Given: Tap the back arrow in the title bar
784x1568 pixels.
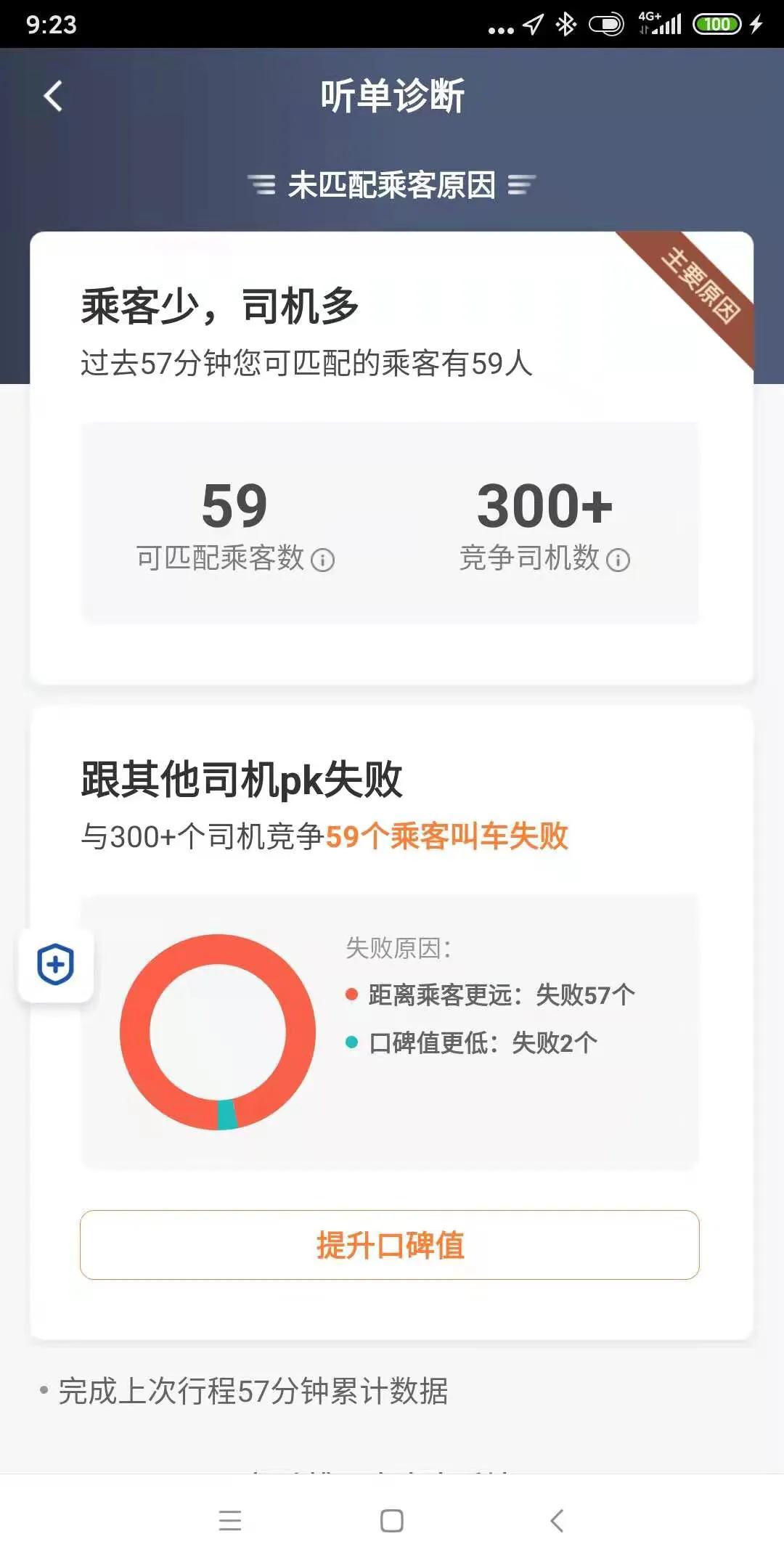Looking at the screenshot, I should point(52,96).
